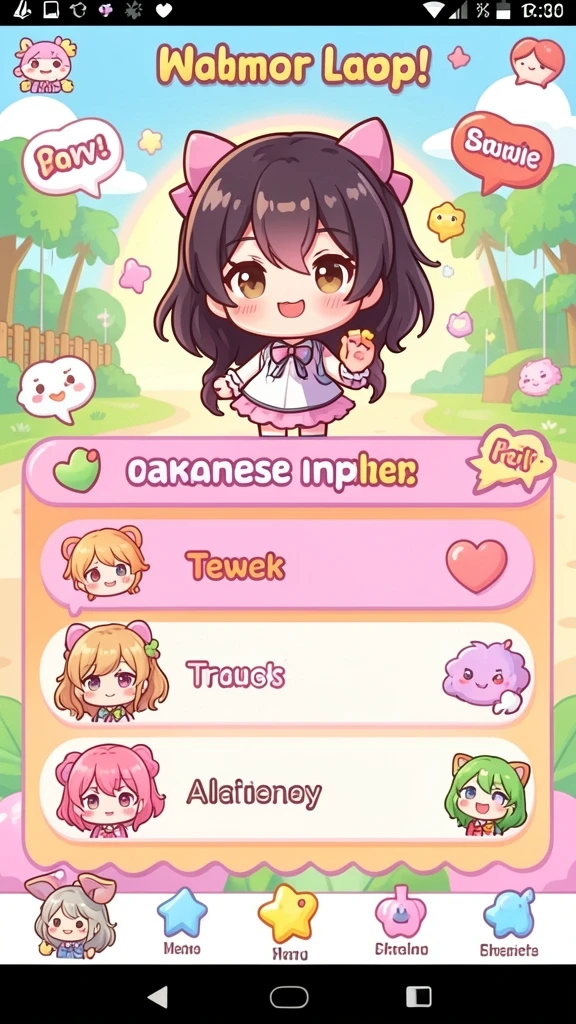This screenshot has width=576, height=1024.
Task: Open the pink character avatar at top left
Action: [44, 65]
